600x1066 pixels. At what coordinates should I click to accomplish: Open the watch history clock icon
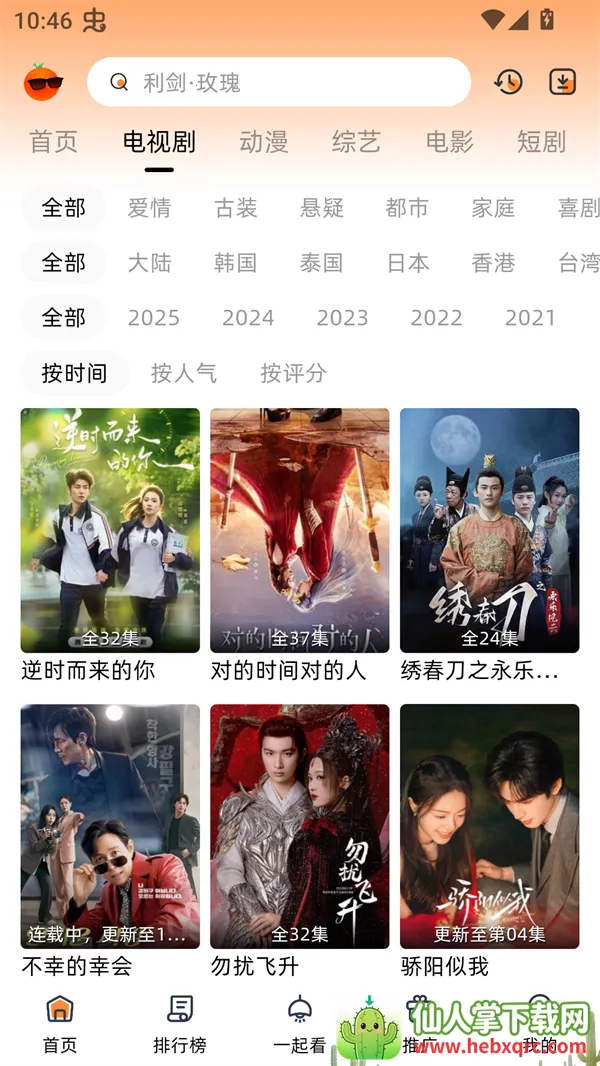pyautogui.click(x=508, y=82)
